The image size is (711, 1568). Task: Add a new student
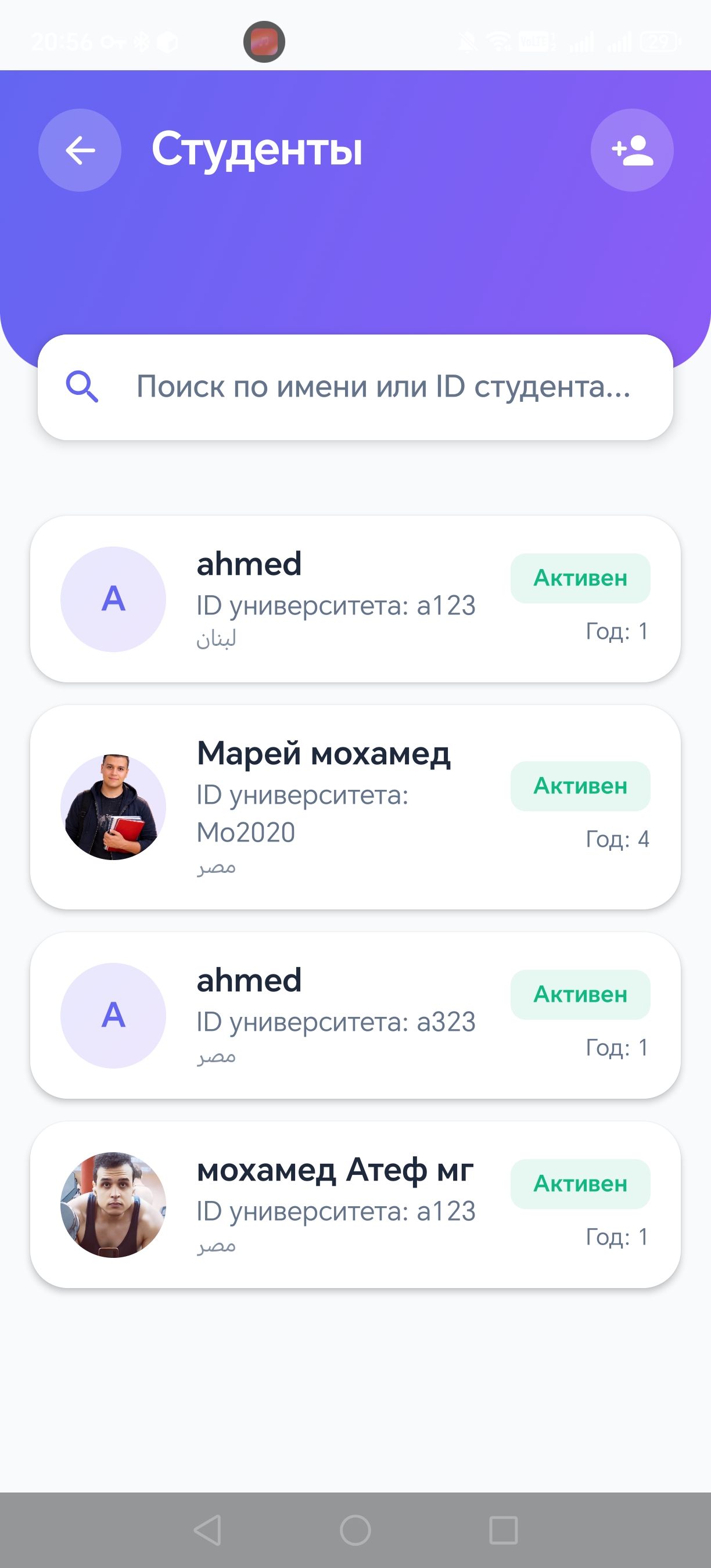click(x=632, y=150)
